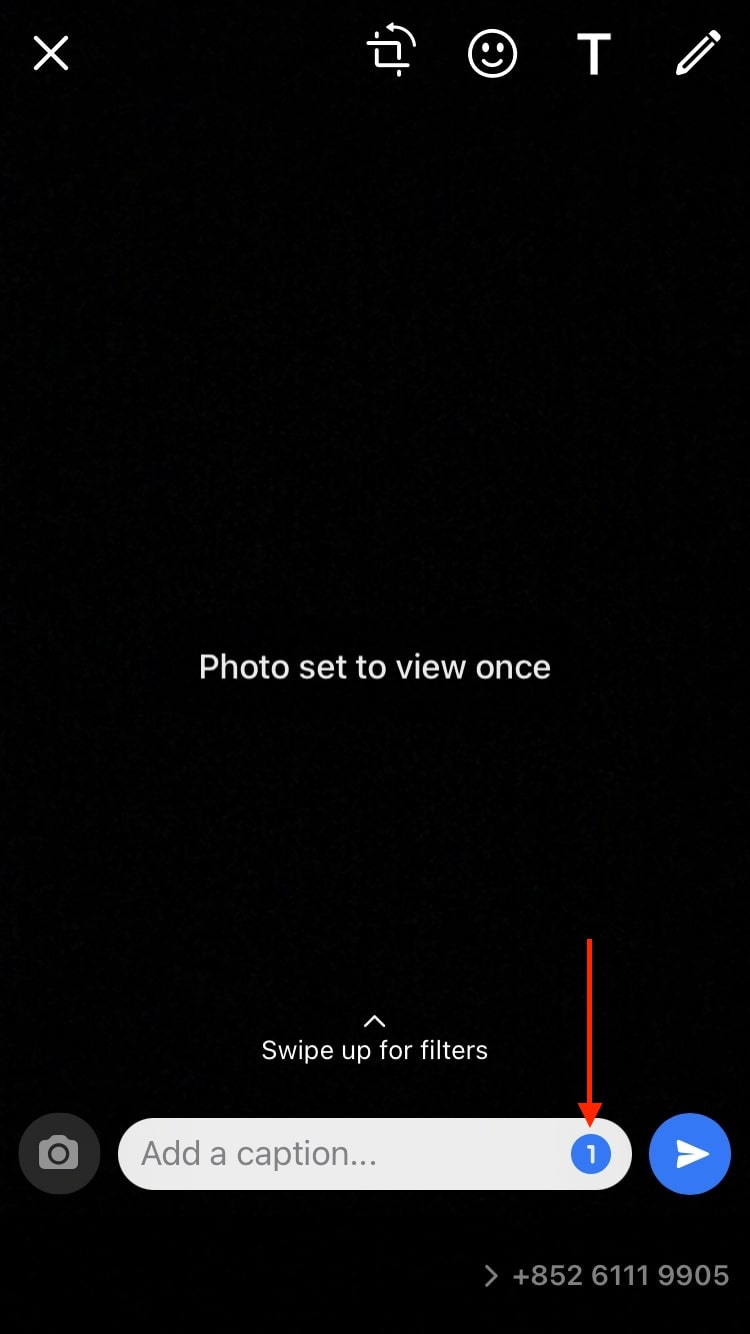This screenshot has height=1334, width=750.
Task: Add an emoji sticker to photo
Action: click(492, 53)
